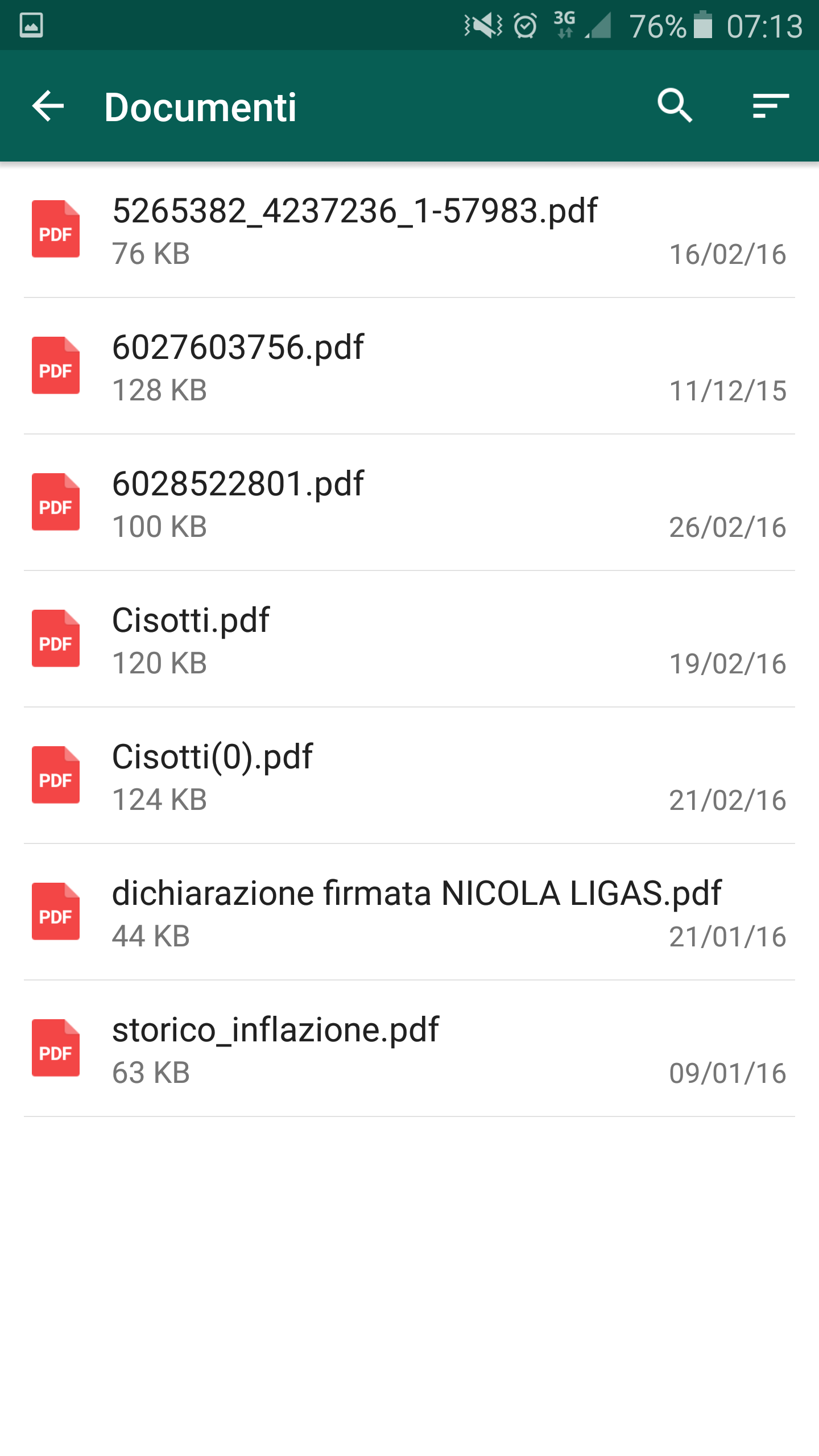Choose the Cisotti(0).pdf document

(x=409, y=776)
